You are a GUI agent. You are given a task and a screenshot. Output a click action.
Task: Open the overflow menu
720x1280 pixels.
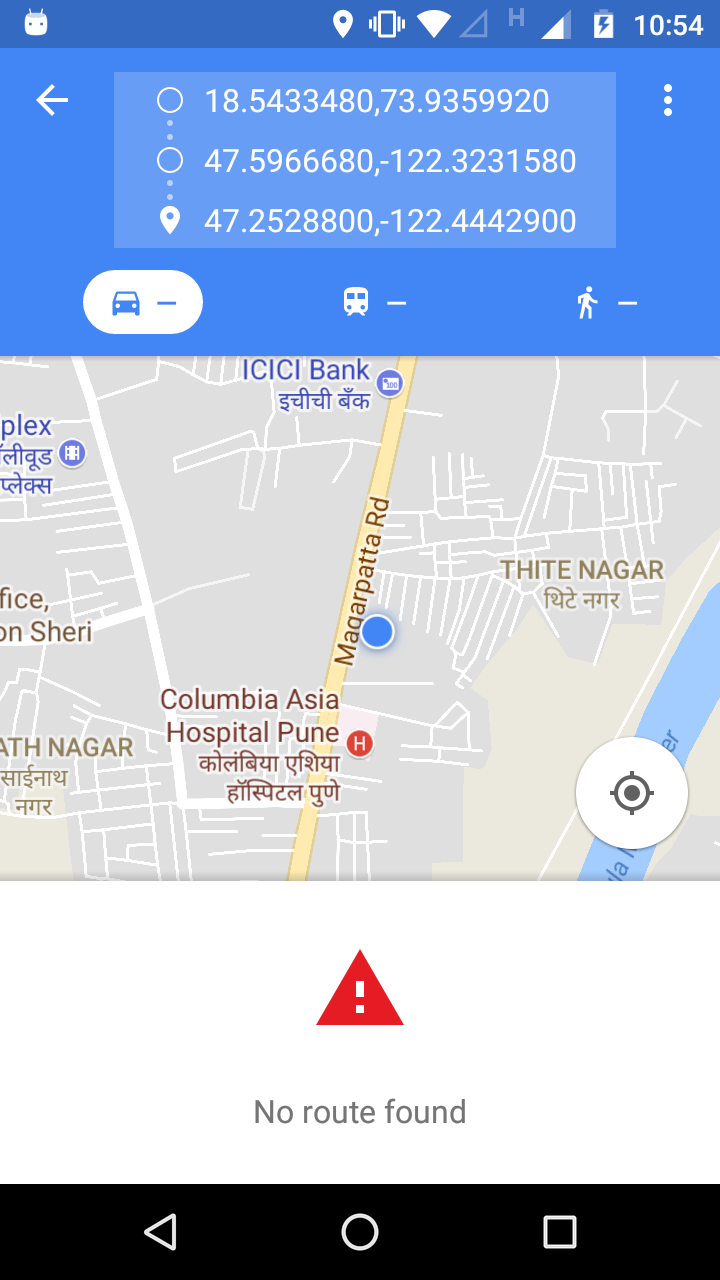pos(667,100)
